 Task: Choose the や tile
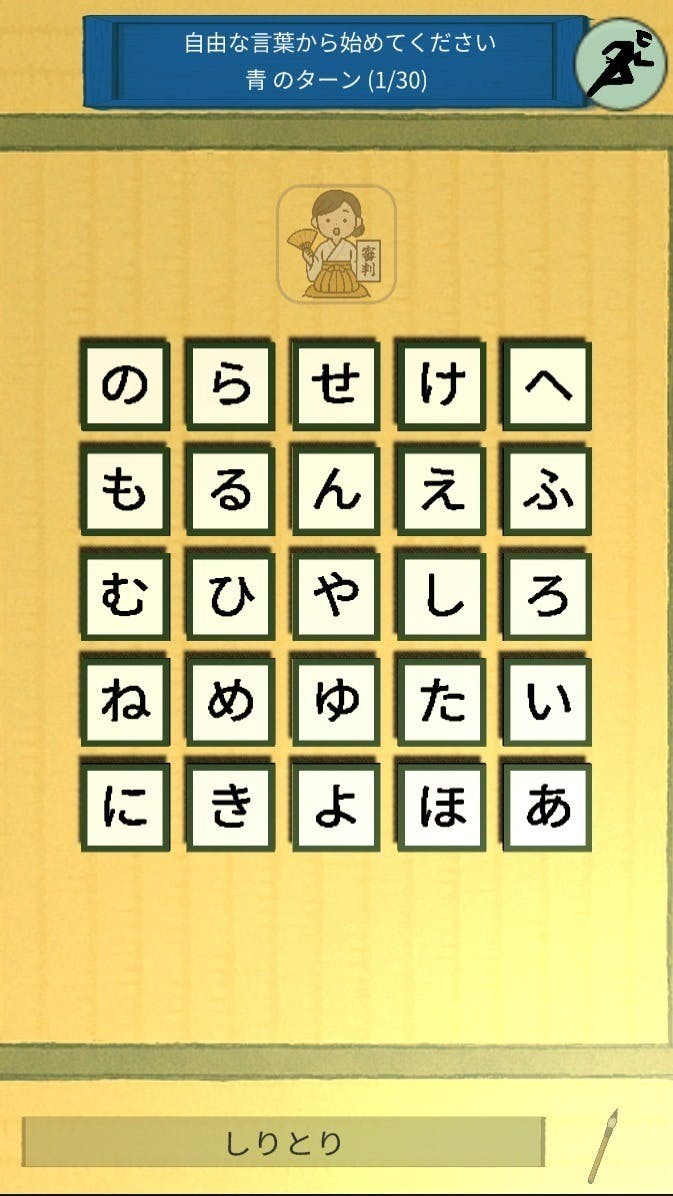pos(336,596)
